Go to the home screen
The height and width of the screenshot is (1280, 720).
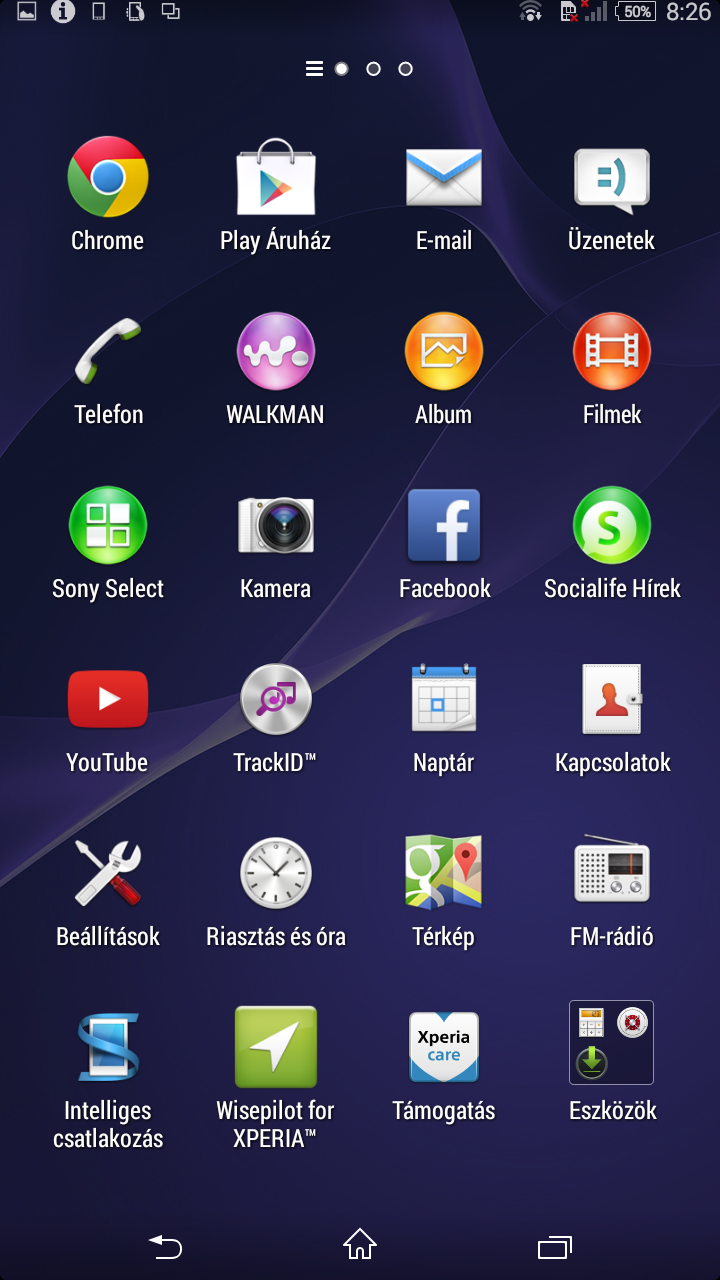tap(360, 1245)
